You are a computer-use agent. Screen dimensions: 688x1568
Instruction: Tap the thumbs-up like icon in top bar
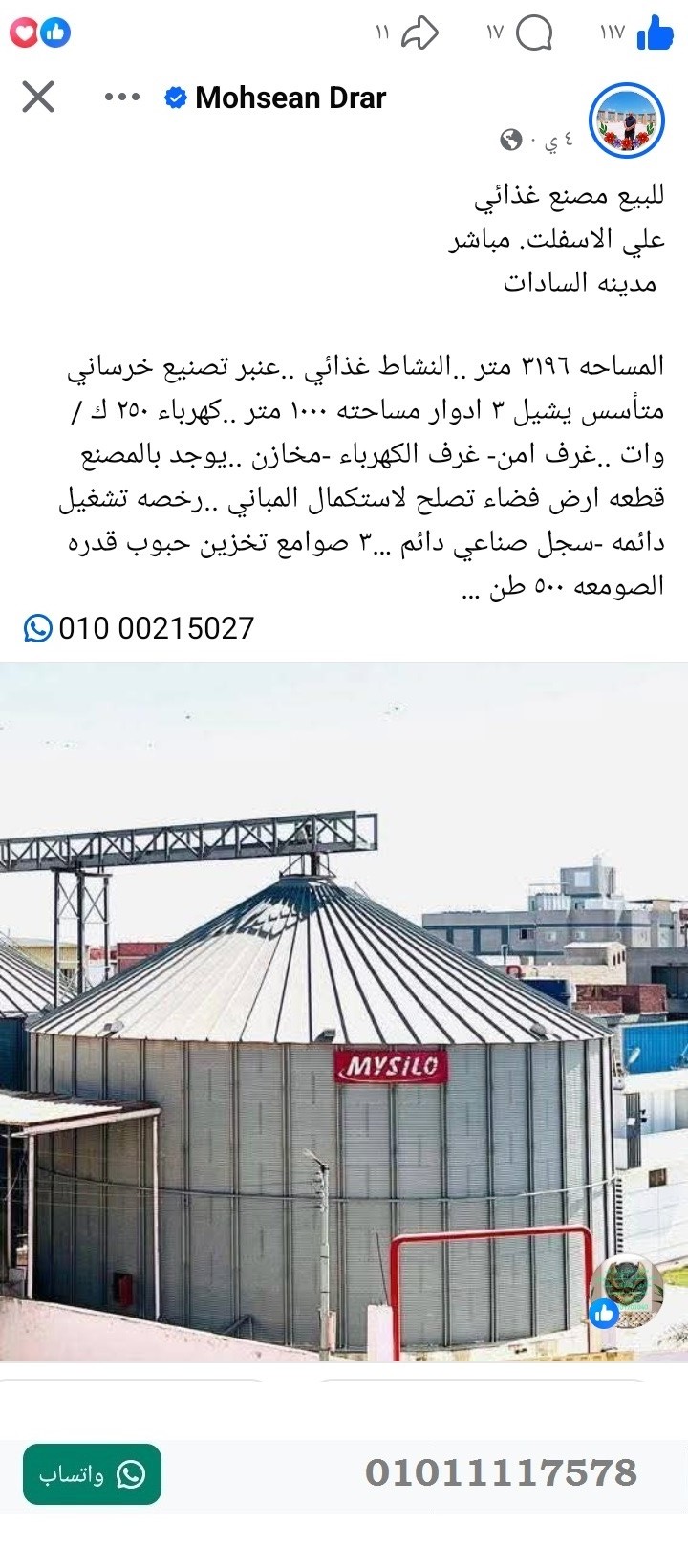click(654, 33)
